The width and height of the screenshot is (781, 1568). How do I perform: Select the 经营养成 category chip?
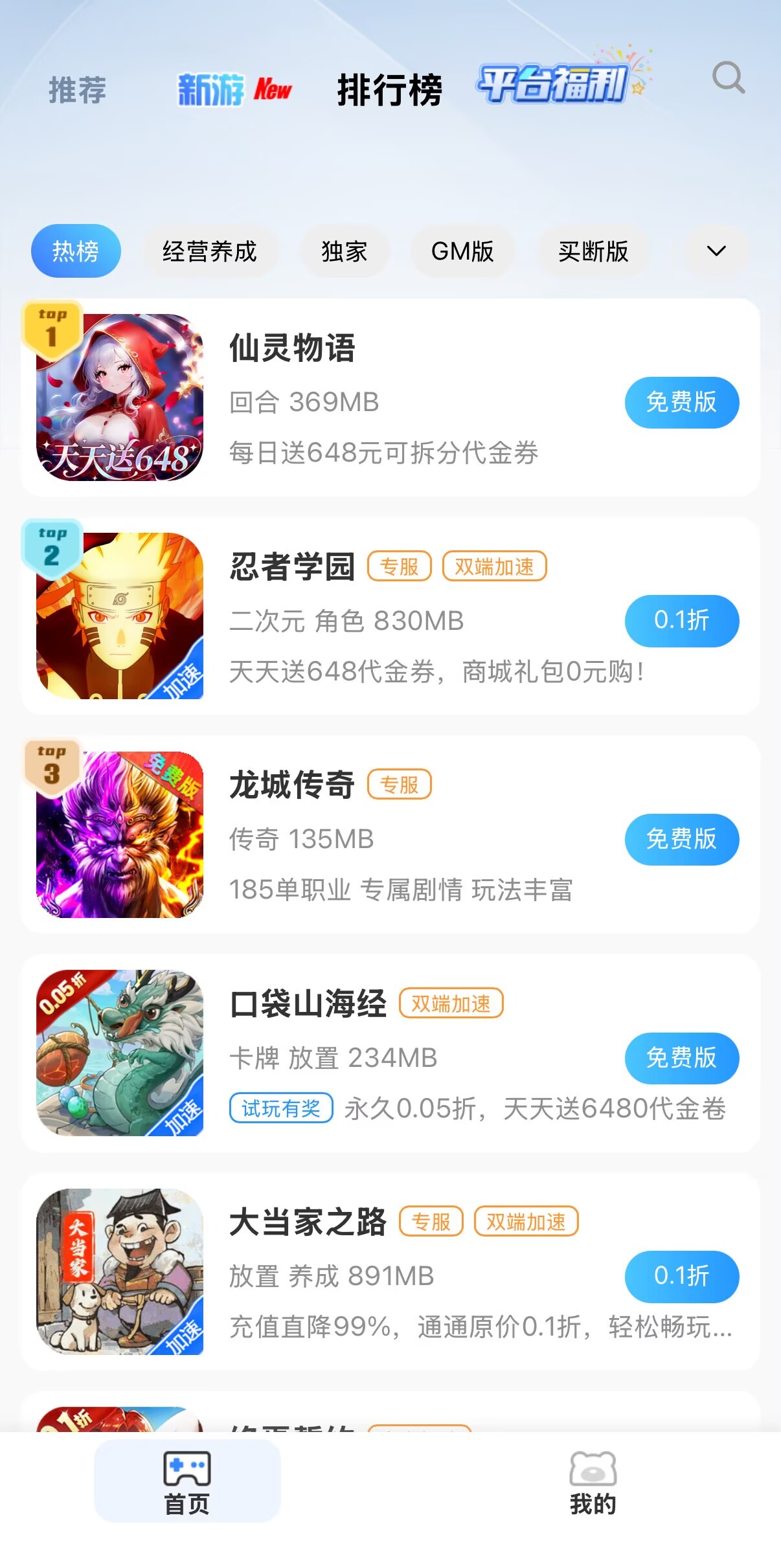click(209, 251)
